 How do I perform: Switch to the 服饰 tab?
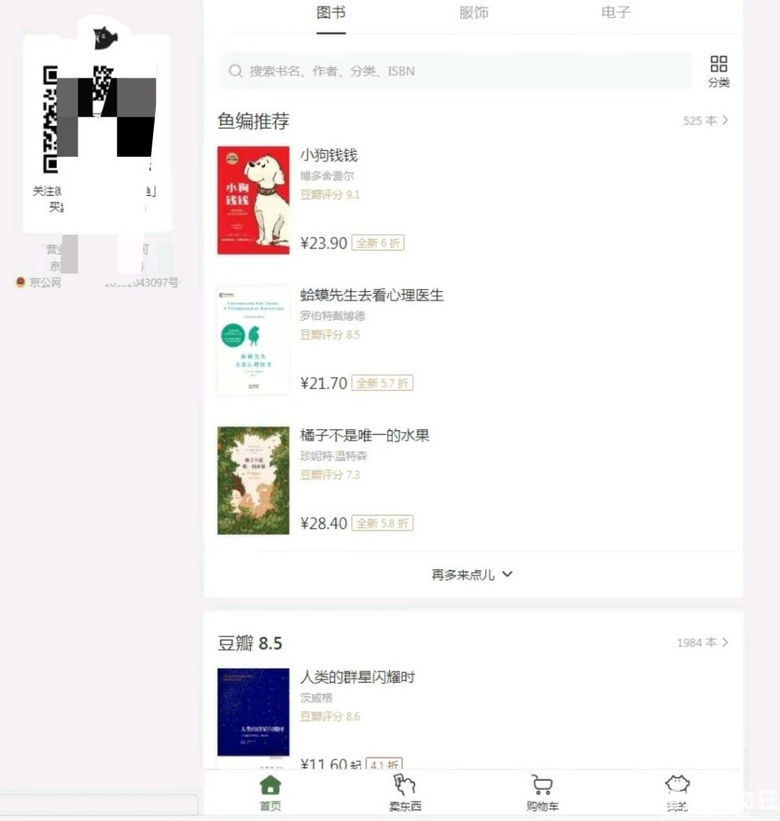point(474,13)
